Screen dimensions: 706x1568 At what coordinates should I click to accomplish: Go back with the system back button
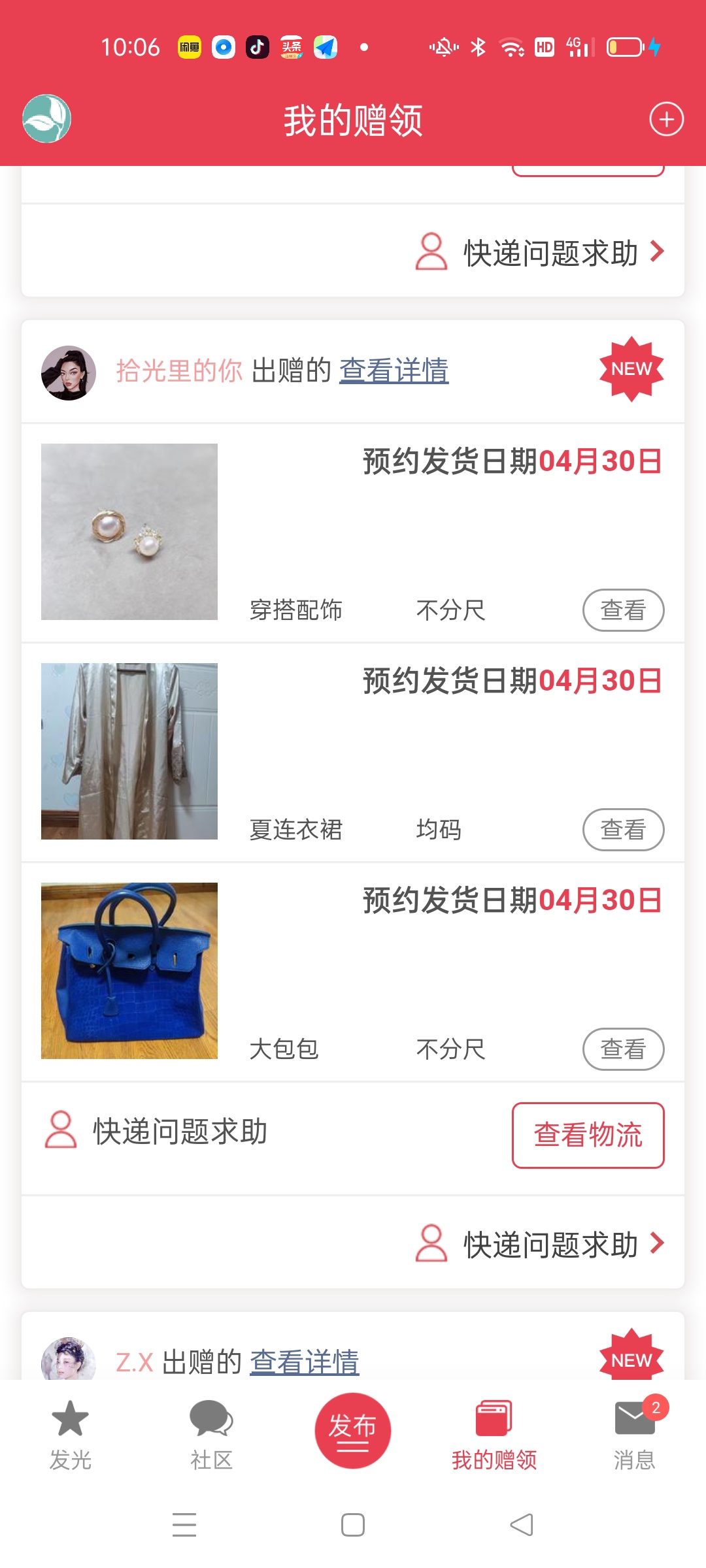[522, 1525]
